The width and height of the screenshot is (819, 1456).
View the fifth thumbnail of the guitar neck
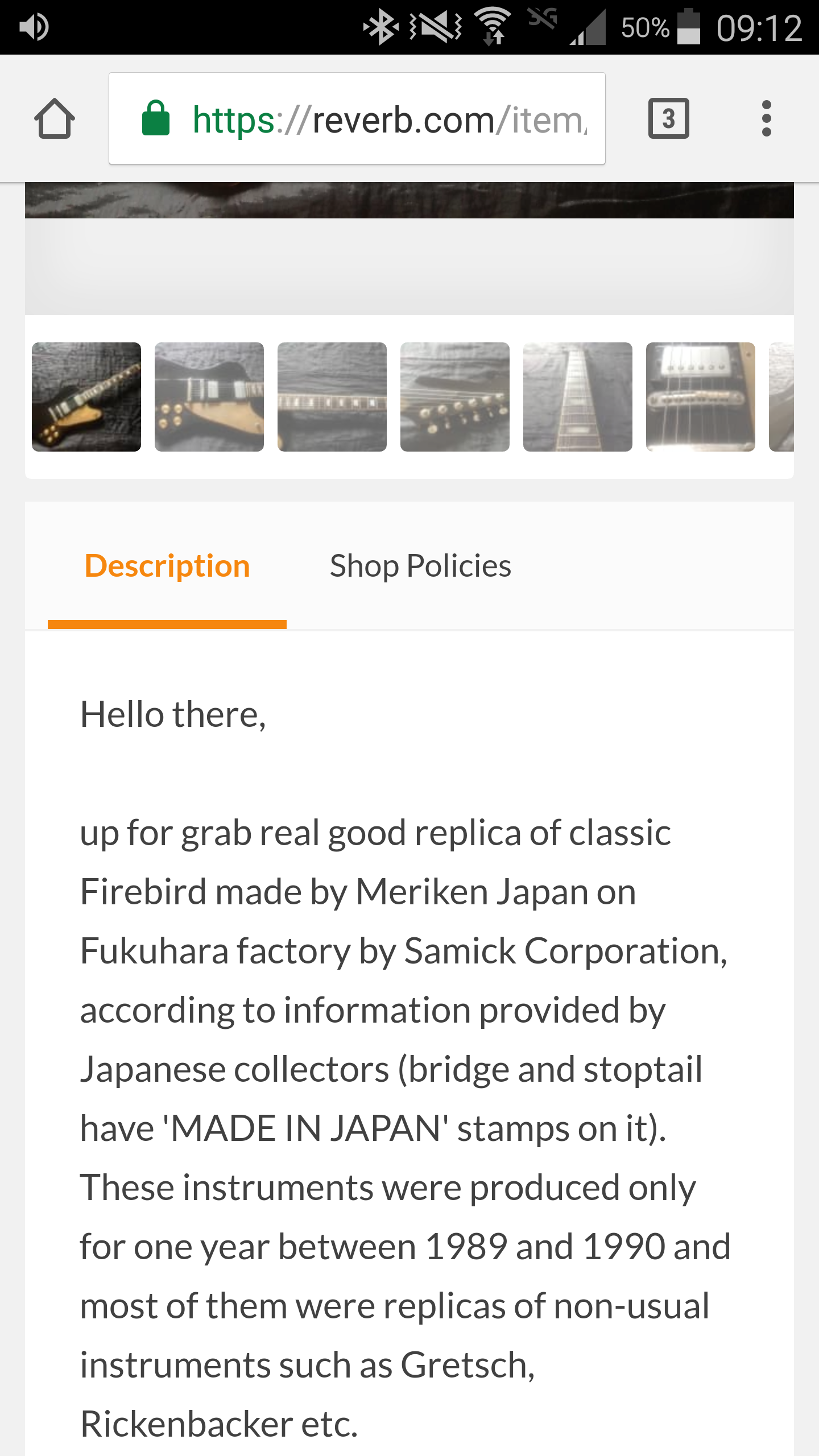[x=578, y=397]
